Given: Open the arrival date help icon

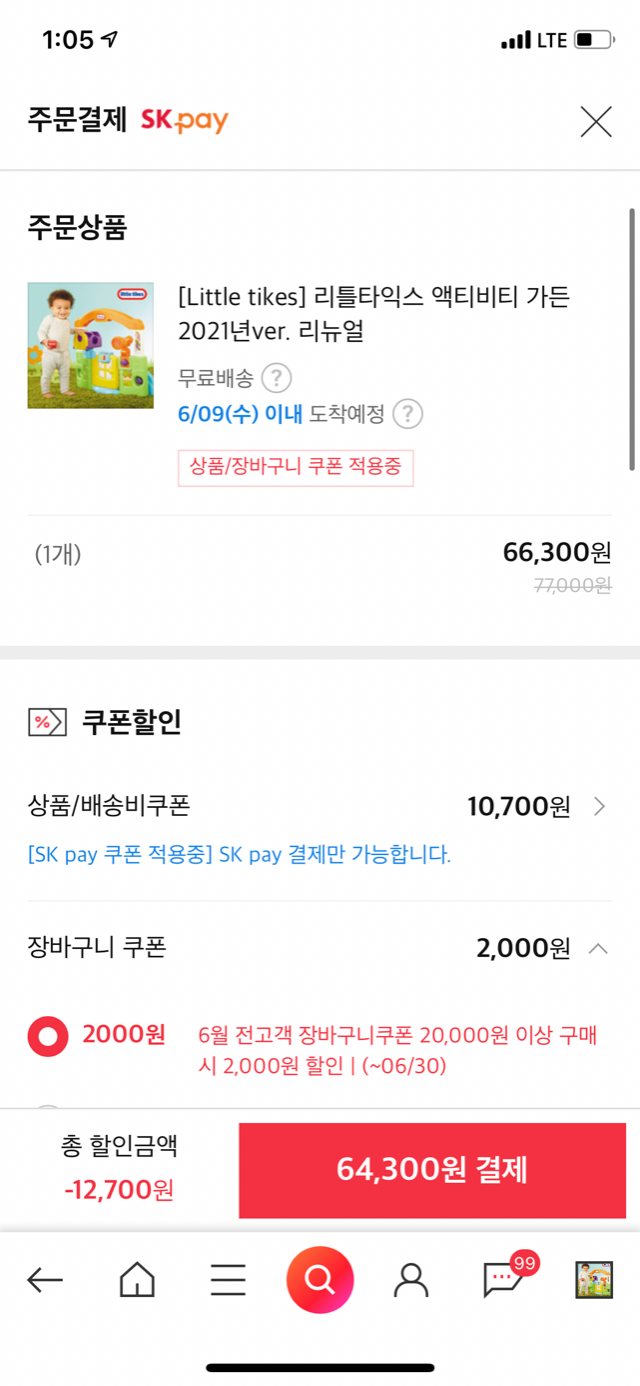Looking at the screenshot, I should click(407, 414).
